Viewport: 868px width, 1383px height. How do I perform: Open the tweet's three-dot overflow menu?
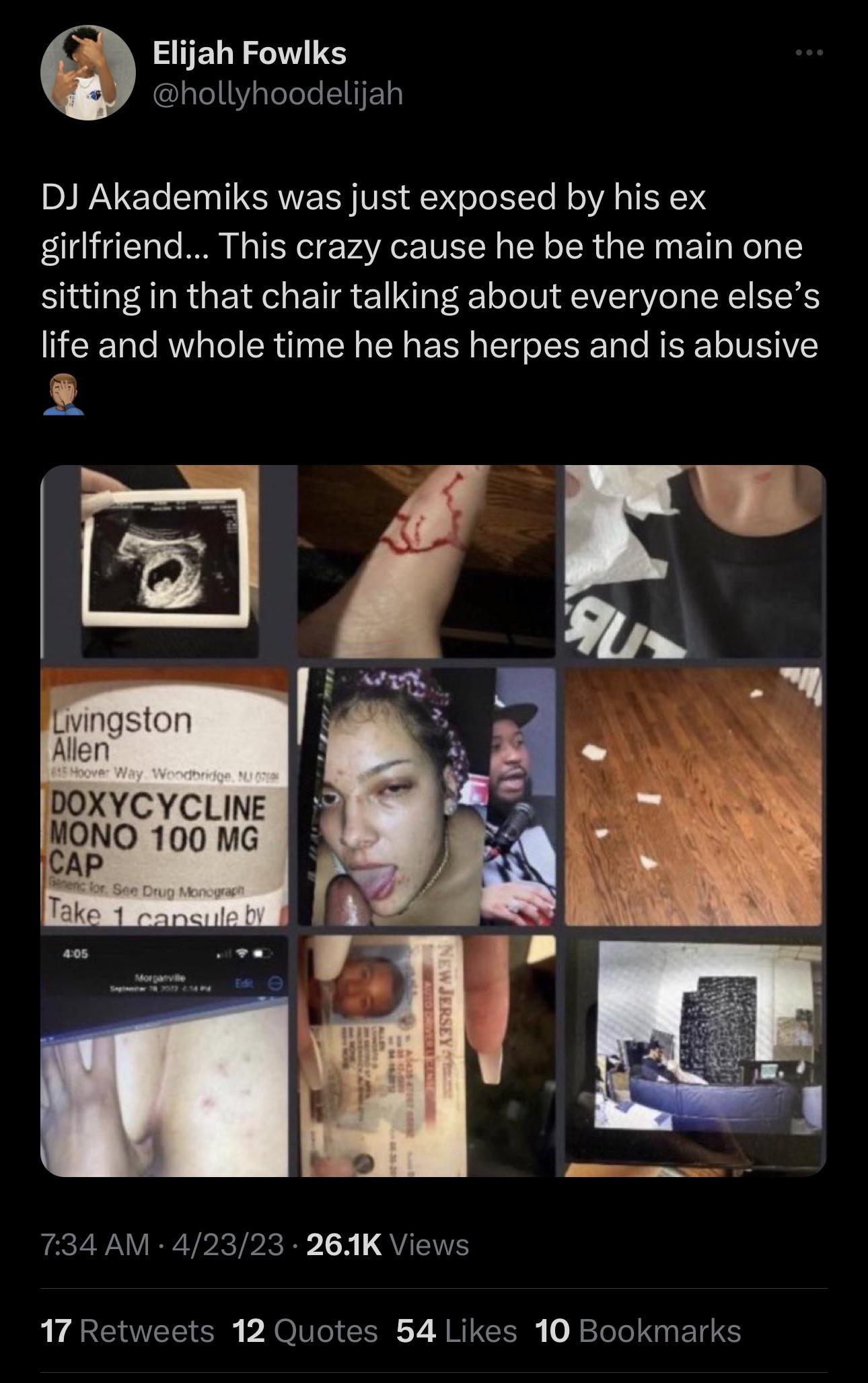click(808, 52)
